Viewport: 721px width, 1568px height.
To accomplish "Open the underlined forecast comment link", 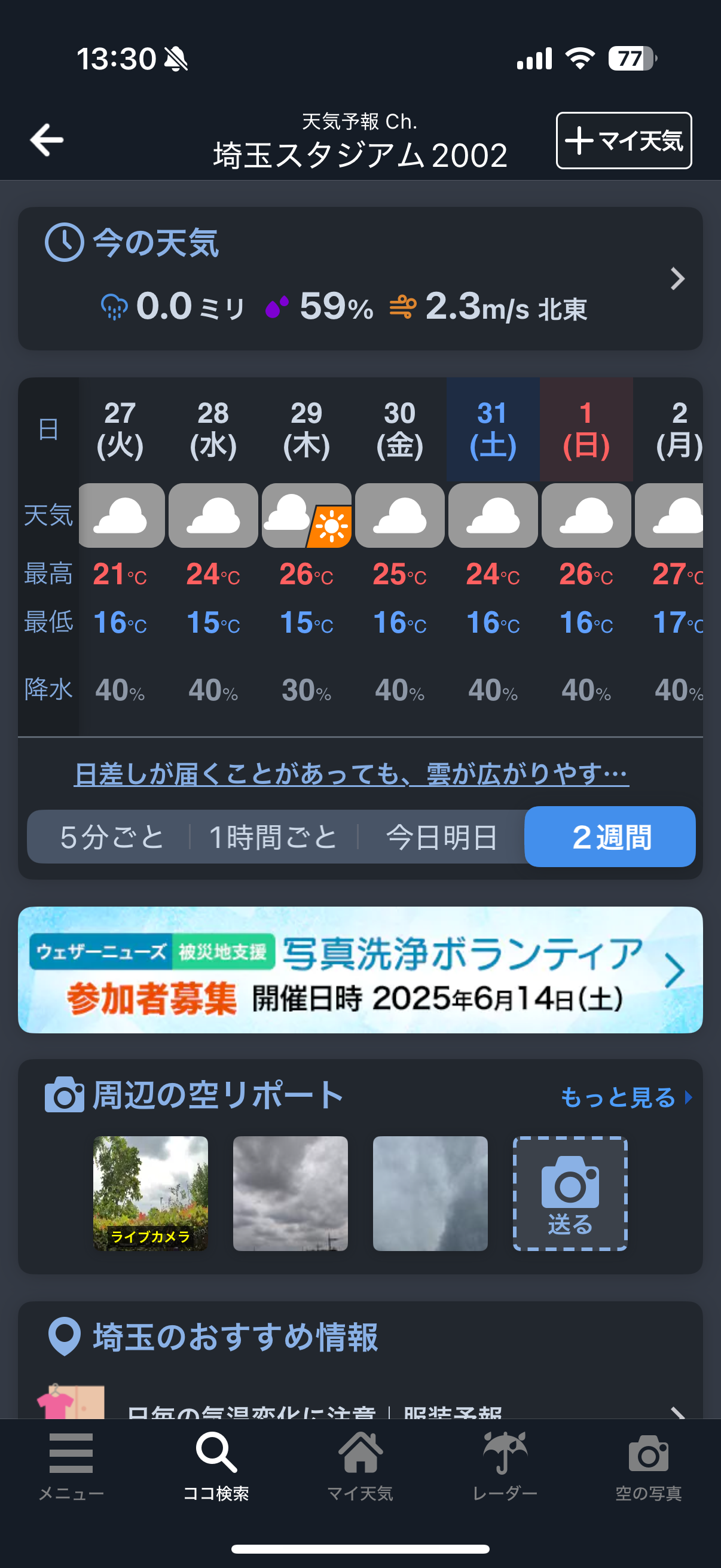I will tap(351, 774).
